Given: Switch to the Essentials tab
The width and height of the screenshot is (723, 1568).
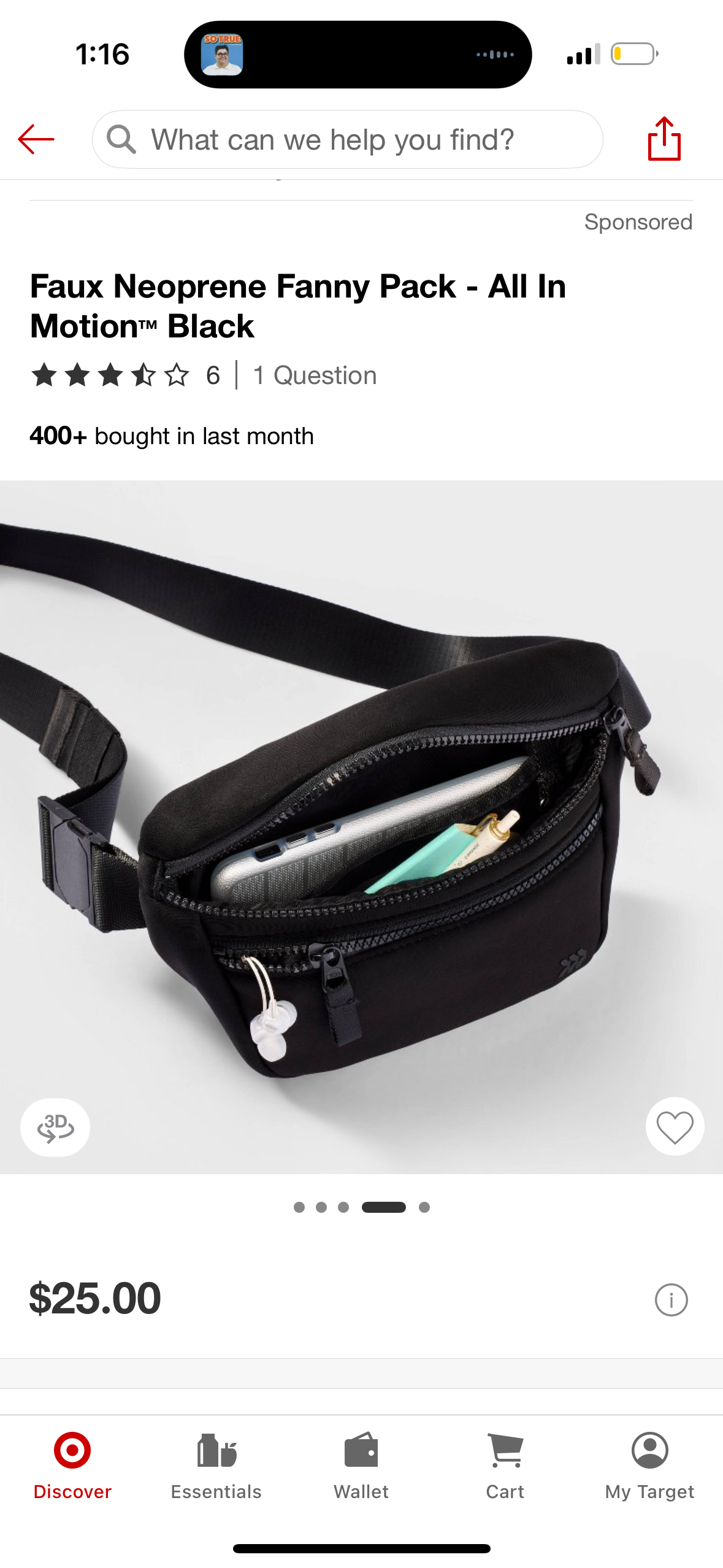Looking at the screenshot, I should click(216, 1465).
